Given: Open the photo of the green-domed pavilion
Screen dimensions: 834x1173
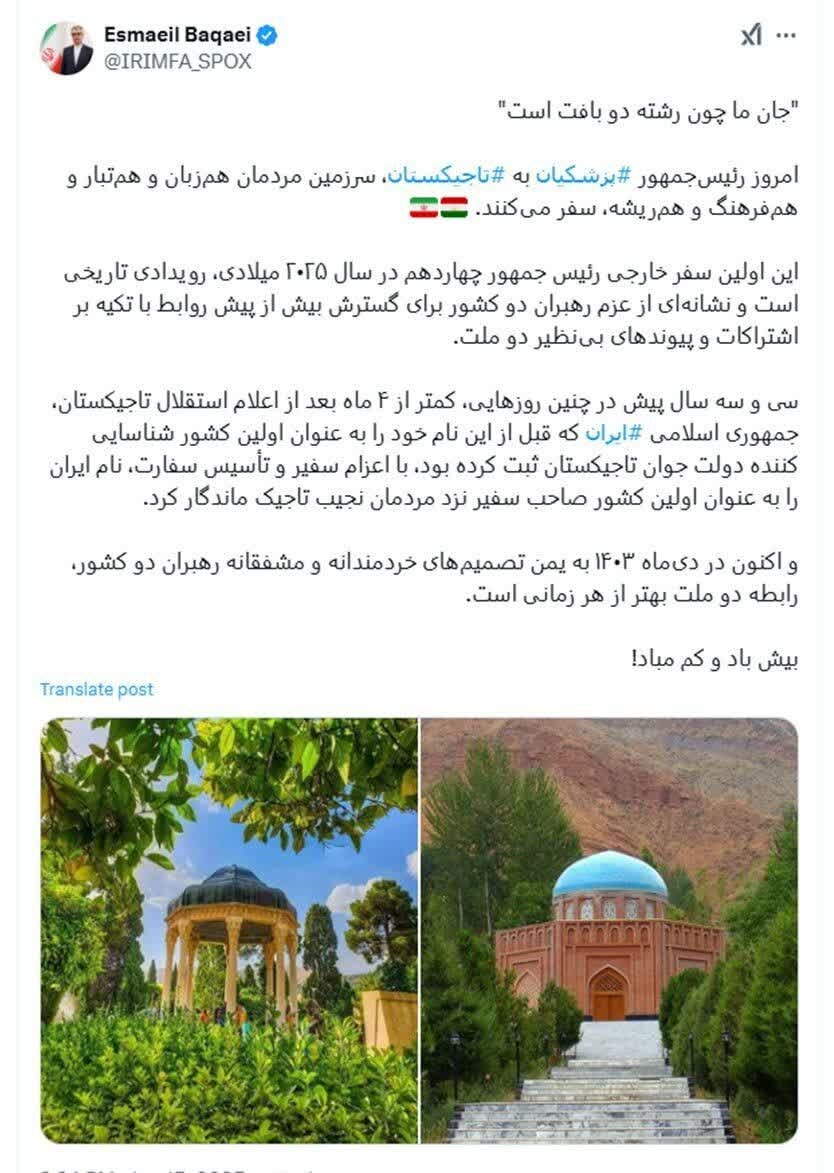Looking at the screenshot, I should tap(229, 930).
